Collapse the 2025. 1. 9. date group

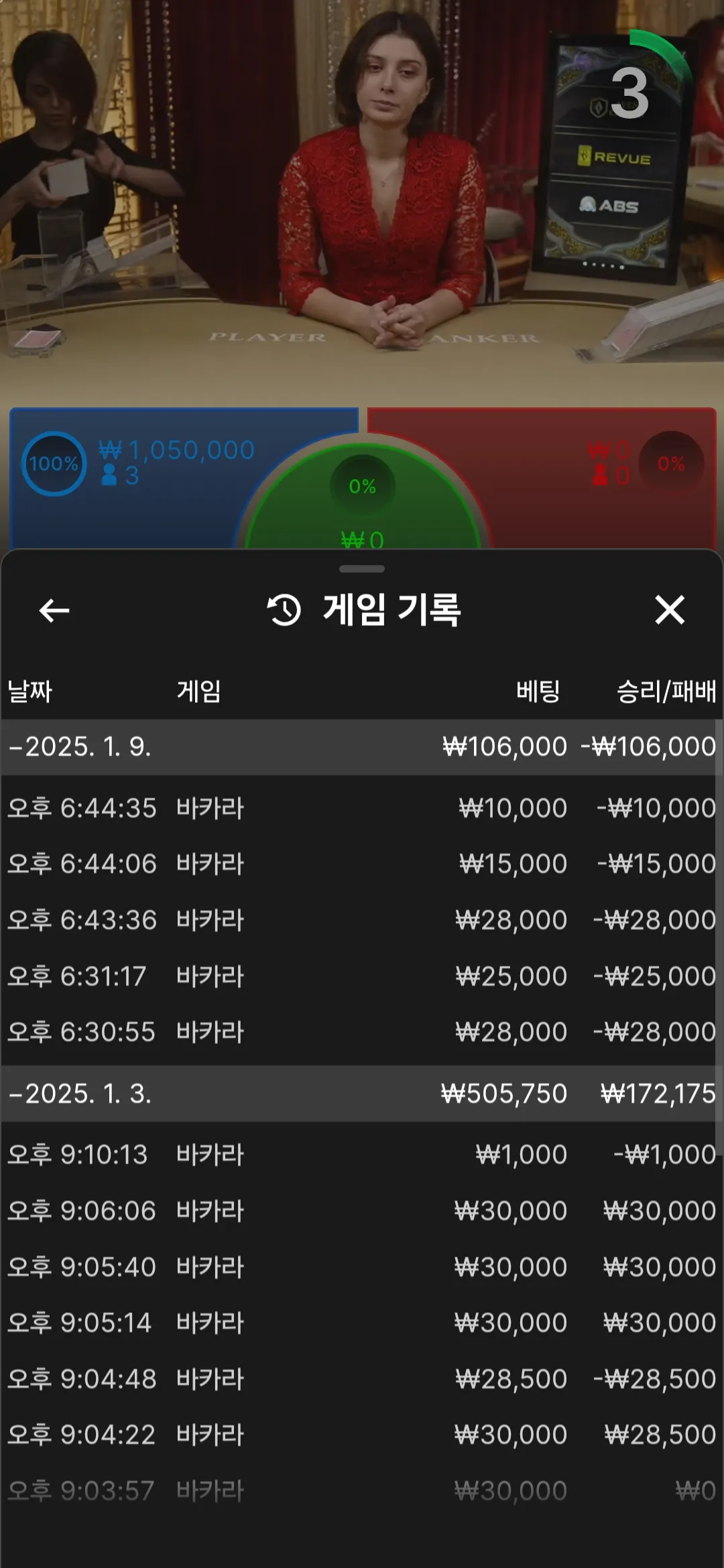point(362,747)
